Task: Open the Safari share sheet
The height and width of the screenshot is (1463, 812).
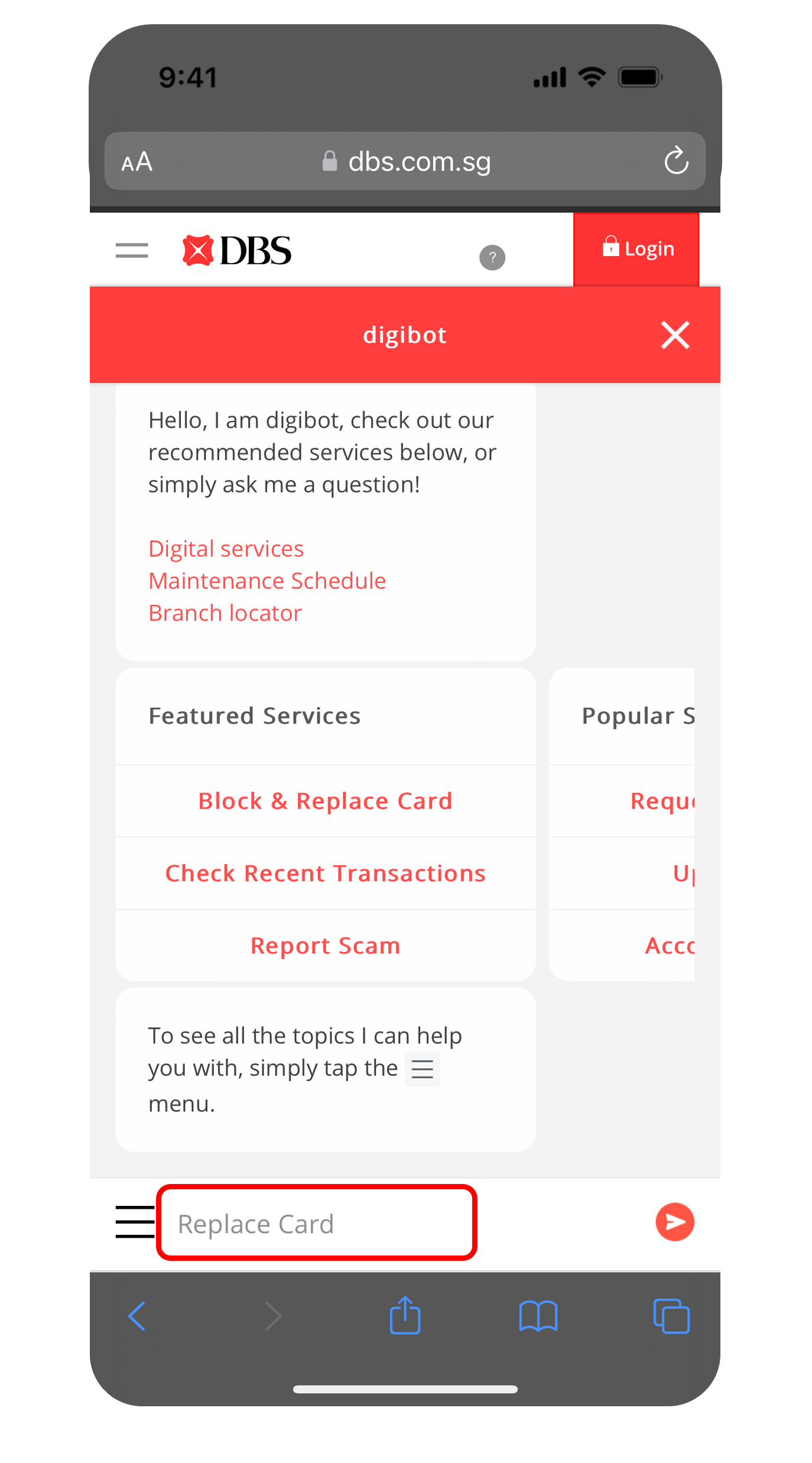Action: pyautogui.click(x=405, y=1316)
